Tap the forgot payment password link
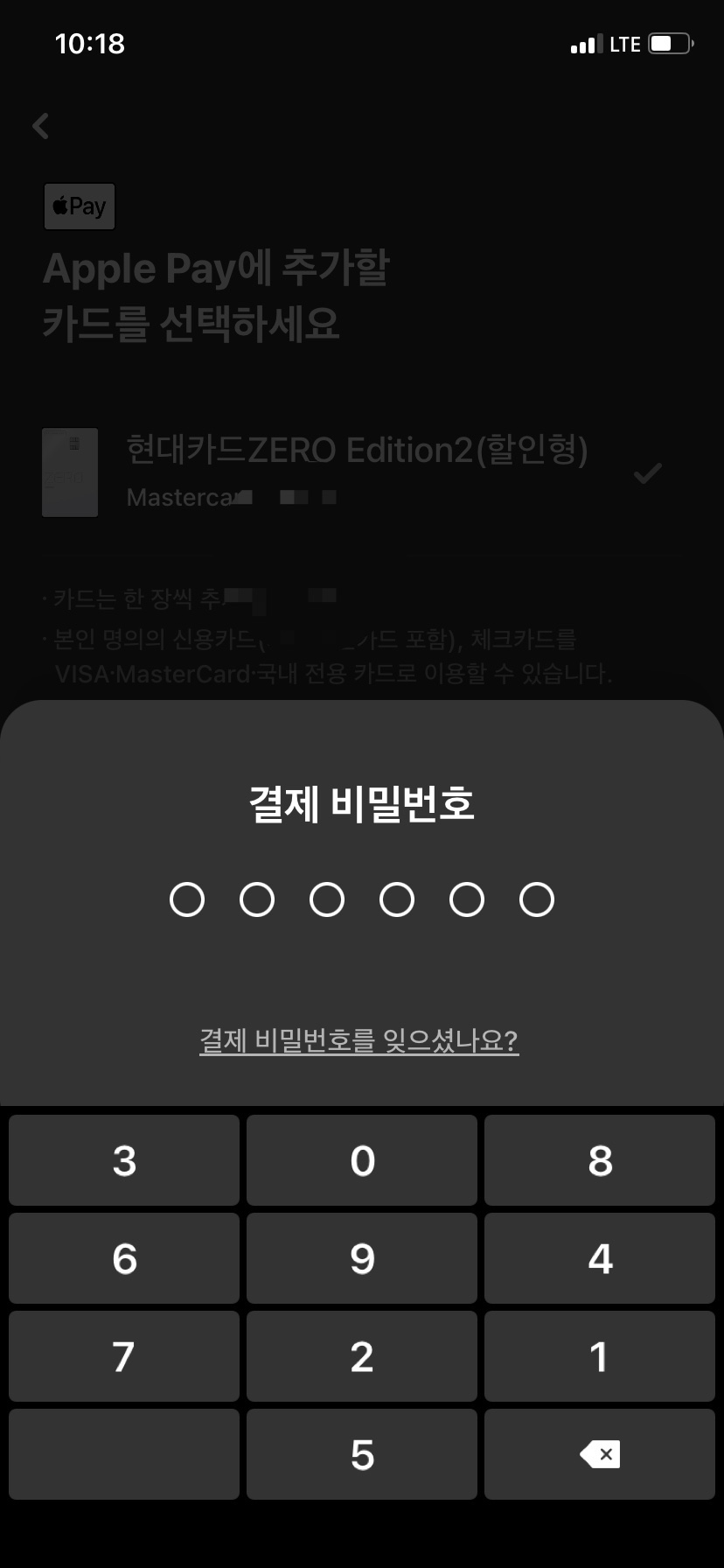 359,1040
